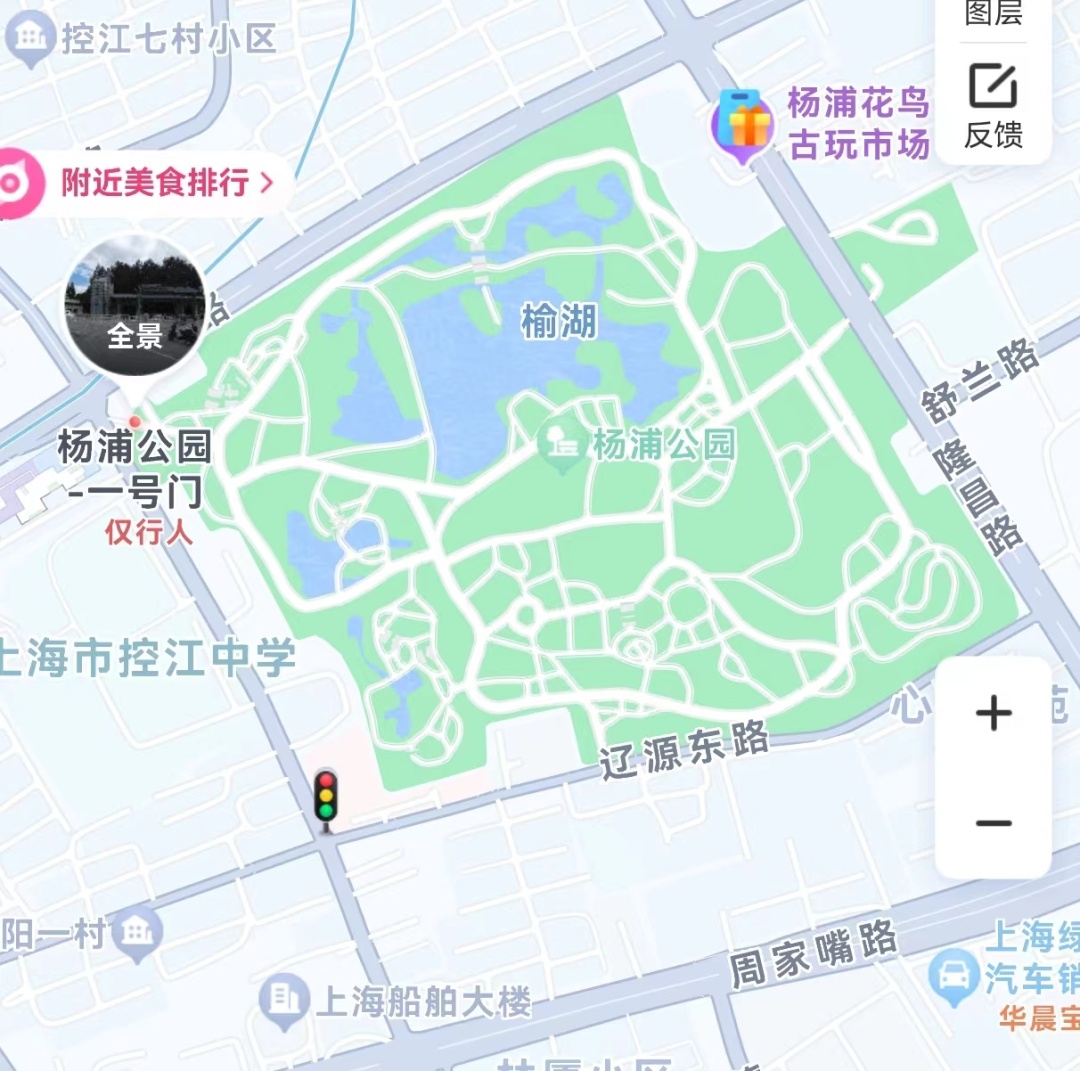1080x1071 pixels.
Task: View the 全景 panorama thumbnail
Action: (x=135, y=306)
